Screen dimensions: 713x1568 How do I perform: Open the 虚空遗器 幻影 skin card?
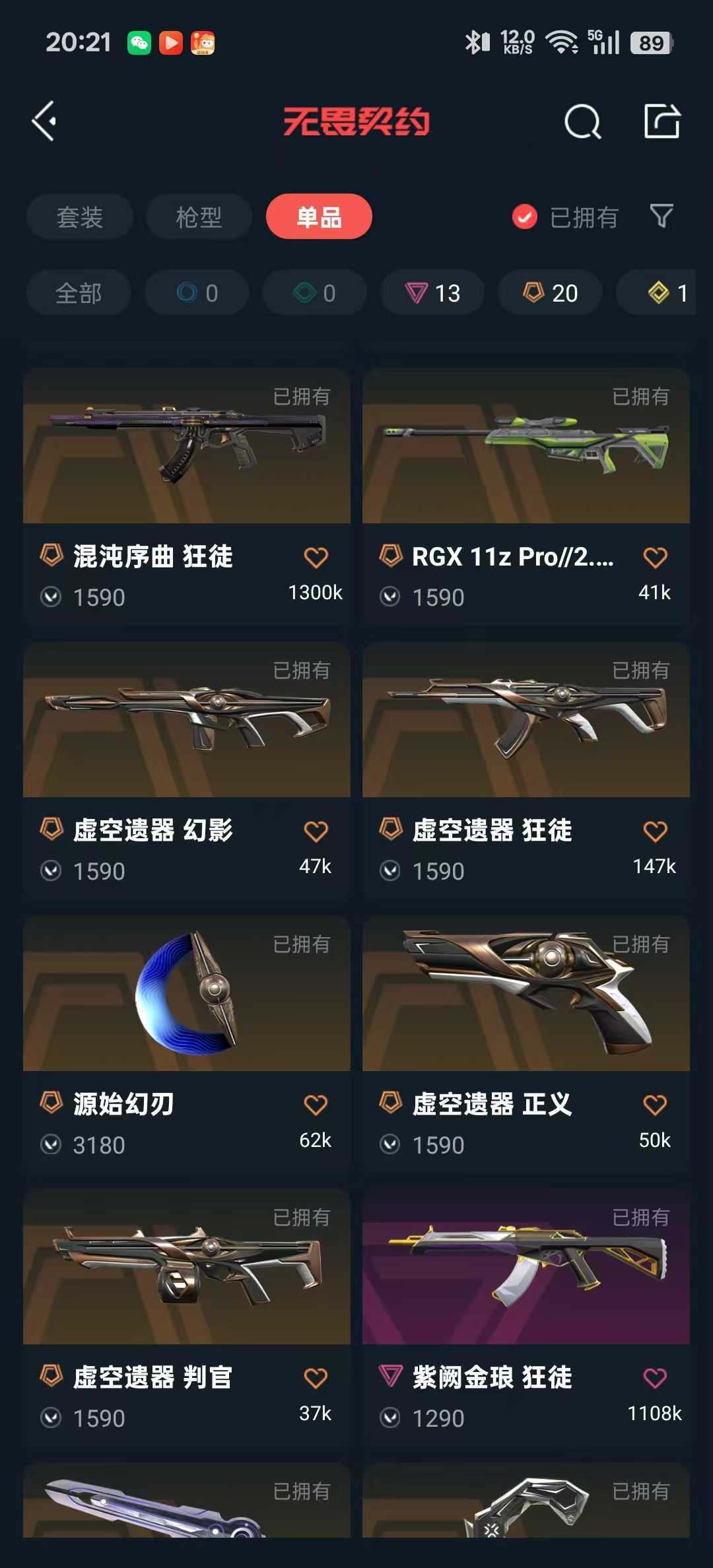[x=187, y=770]
